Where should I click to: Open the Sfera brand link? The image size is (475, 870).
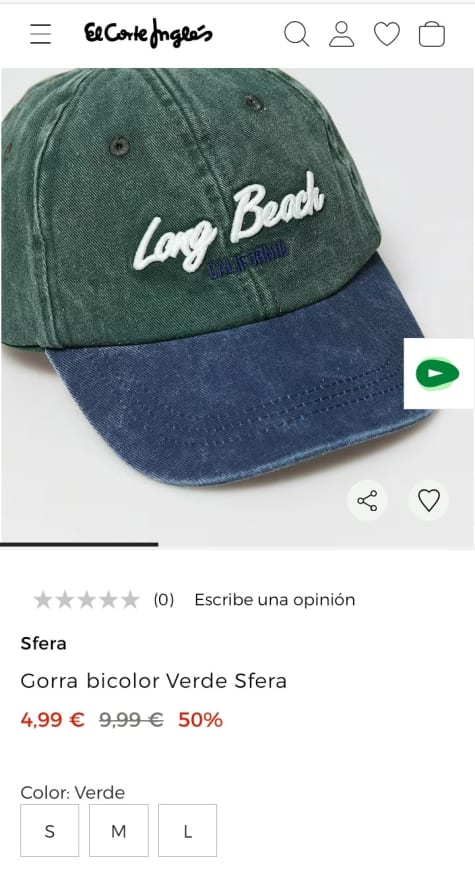tap(43, 644)
